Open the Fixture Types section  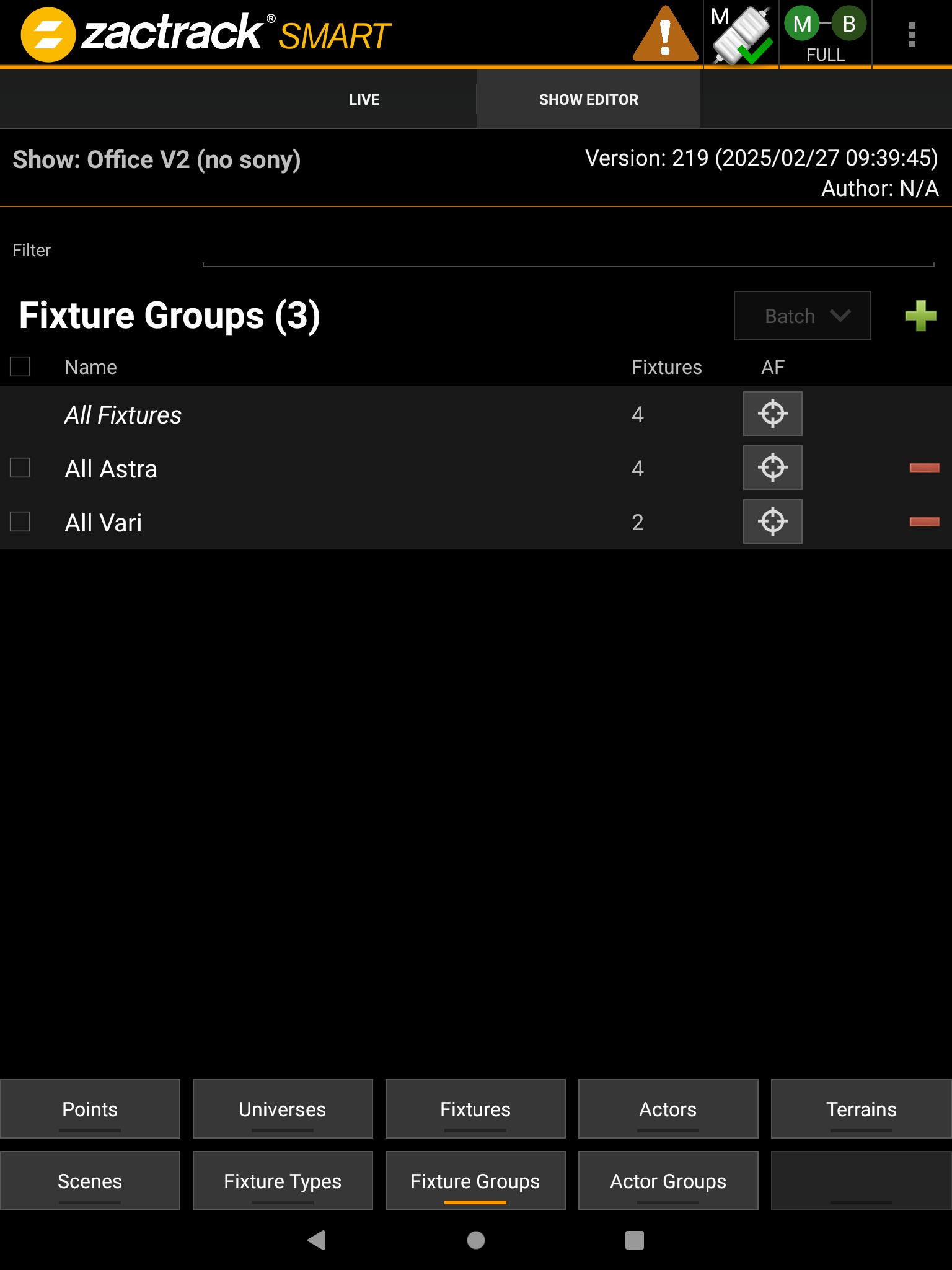[283, 1181]
